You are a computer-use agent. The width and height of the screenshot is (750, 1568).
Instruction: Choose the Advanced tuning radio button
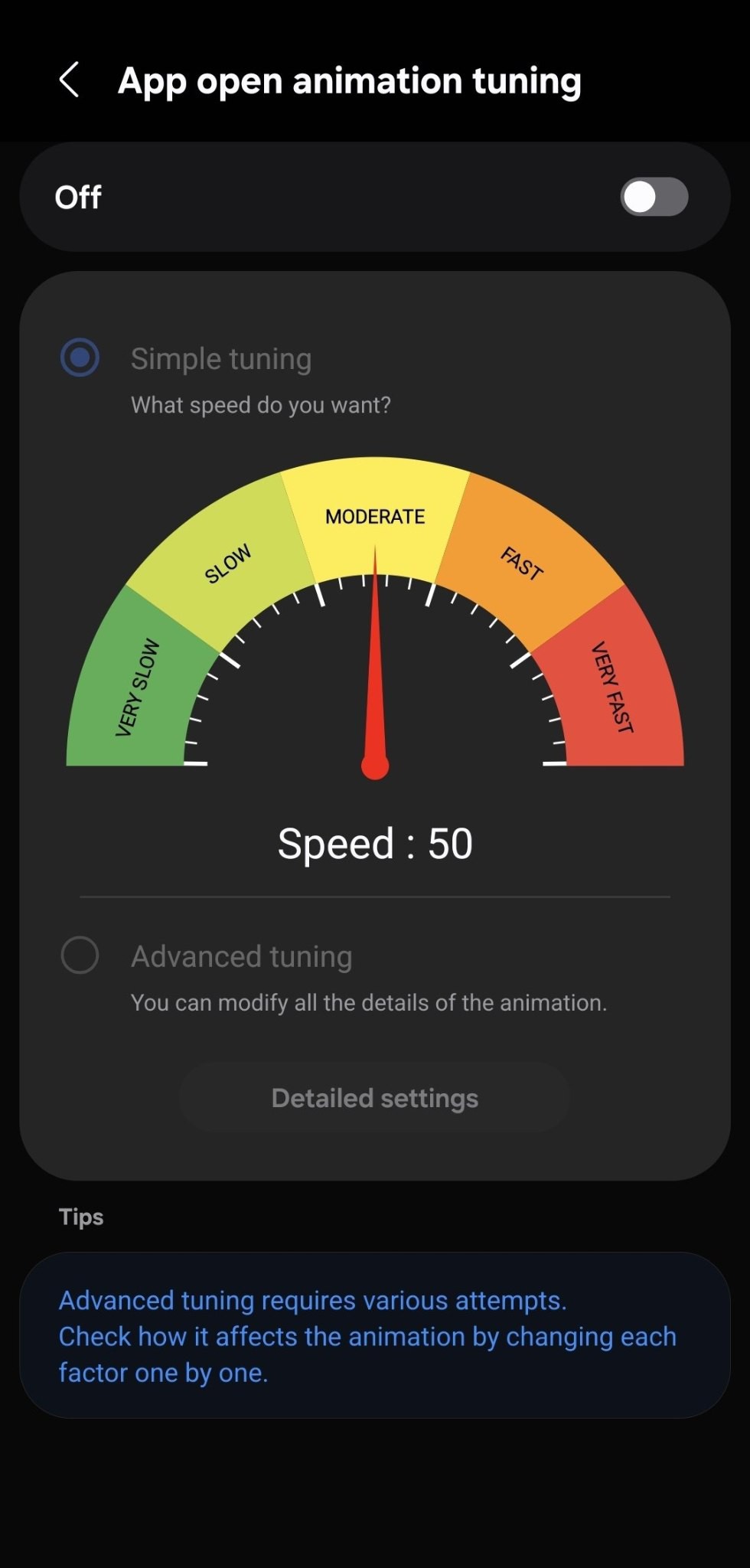80,955
